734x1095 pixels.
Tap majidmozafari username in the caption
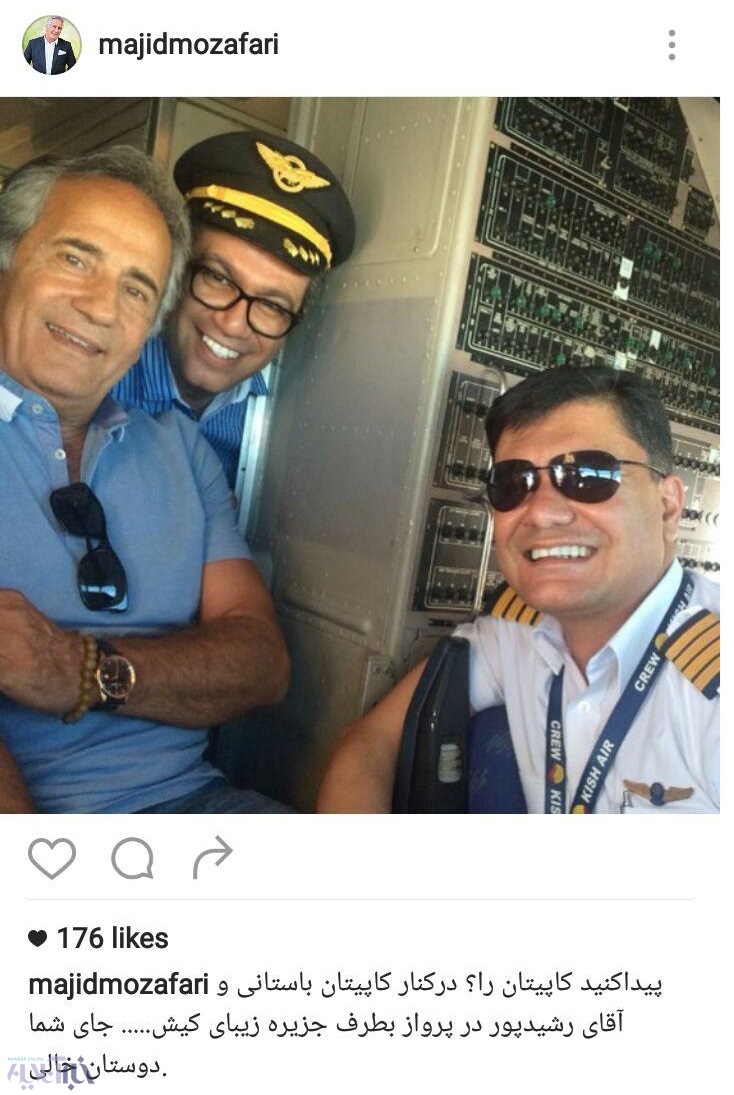119,984
